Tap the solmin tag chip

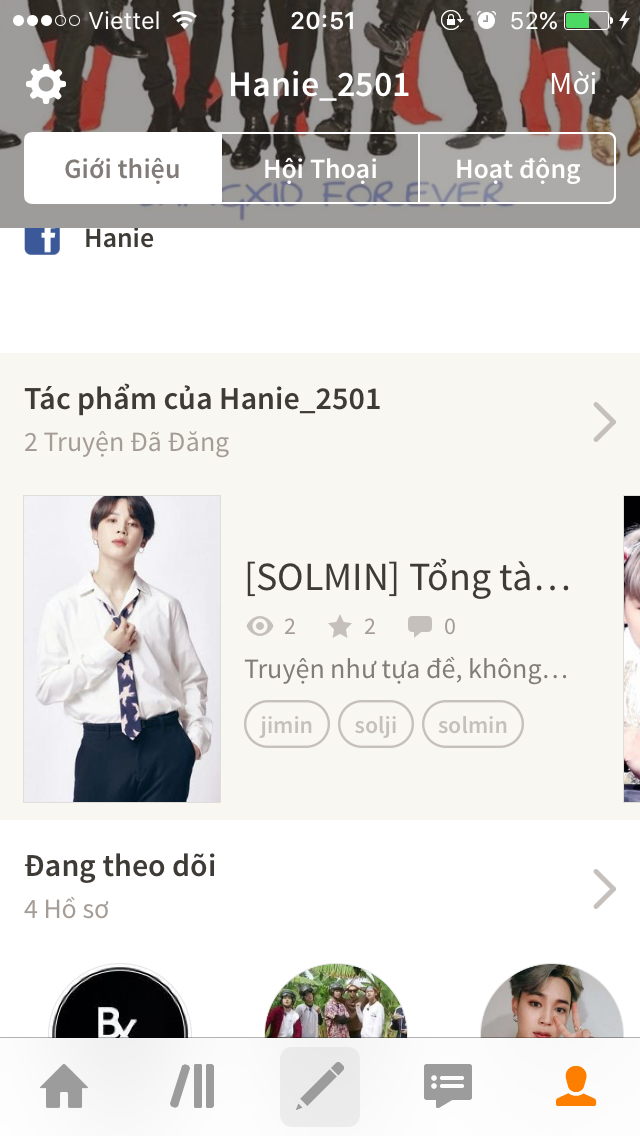click(473, 724)
